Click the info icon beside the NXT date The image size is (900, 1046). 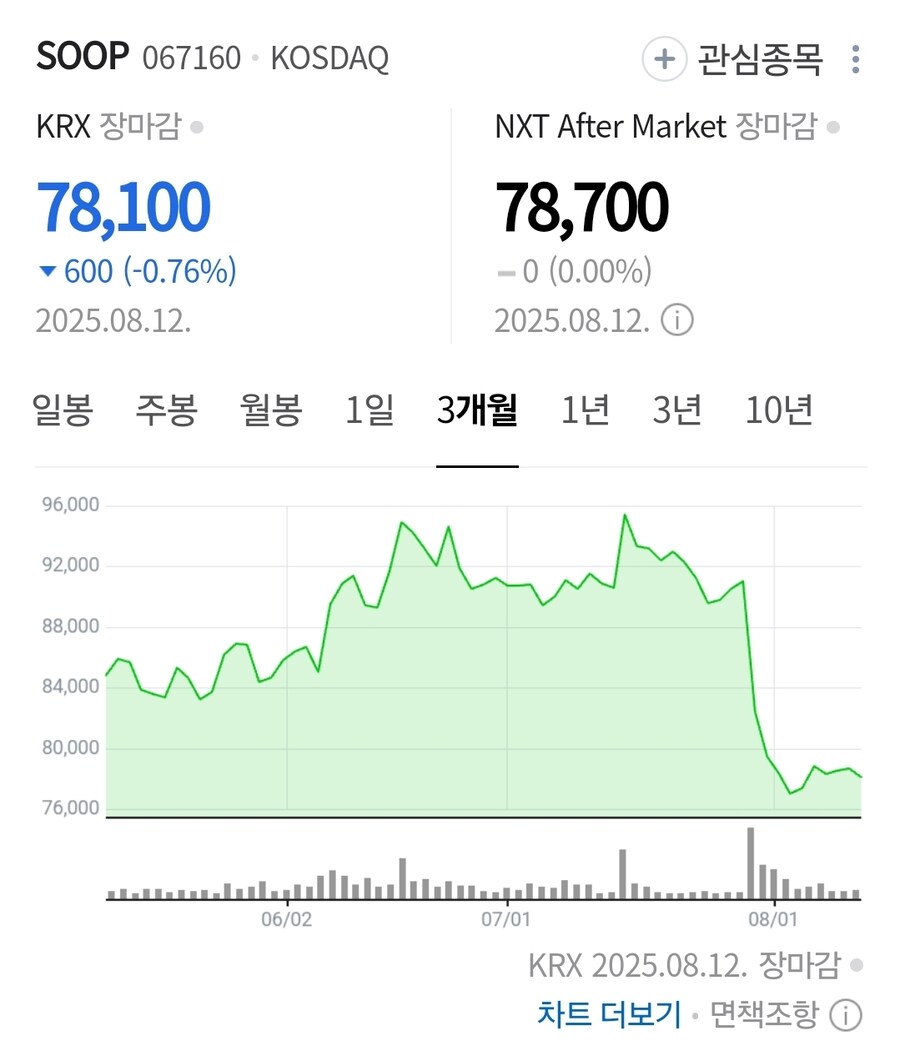678,321
